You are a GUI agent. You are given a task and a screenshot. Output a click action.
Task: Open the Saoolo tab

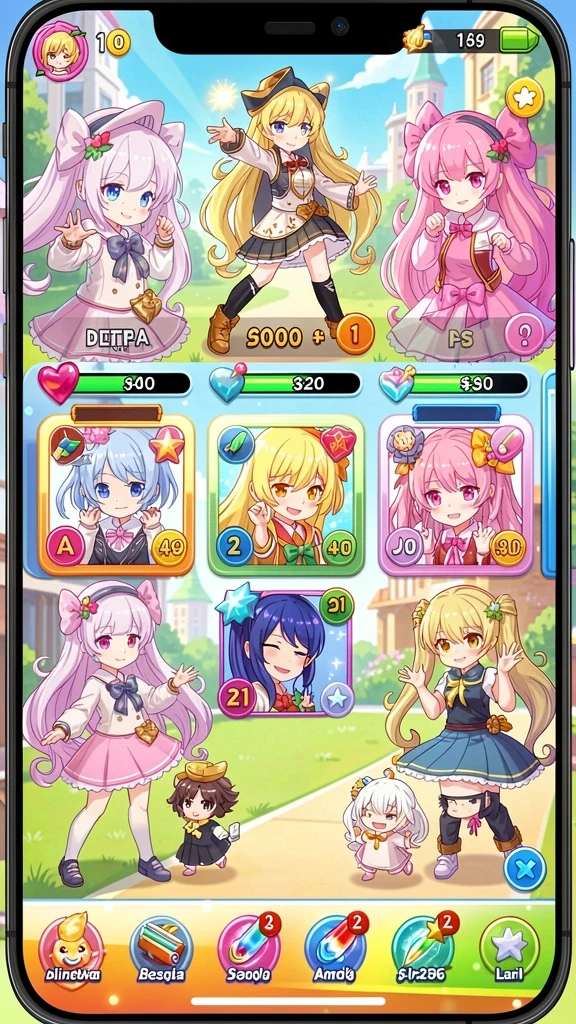248,950
